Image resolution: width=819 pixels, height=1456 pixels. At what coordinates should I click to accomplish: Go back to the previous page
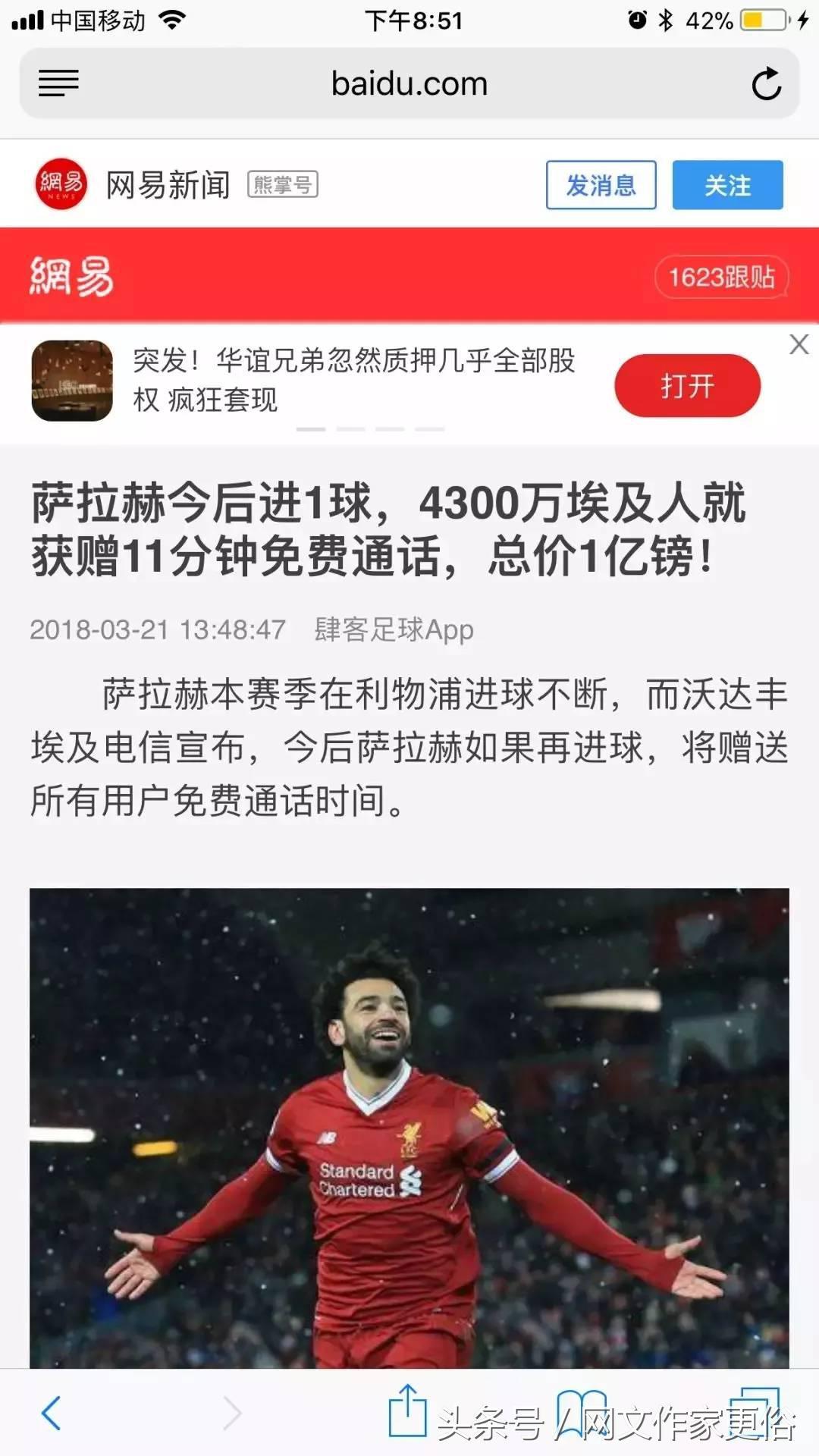52,1413
